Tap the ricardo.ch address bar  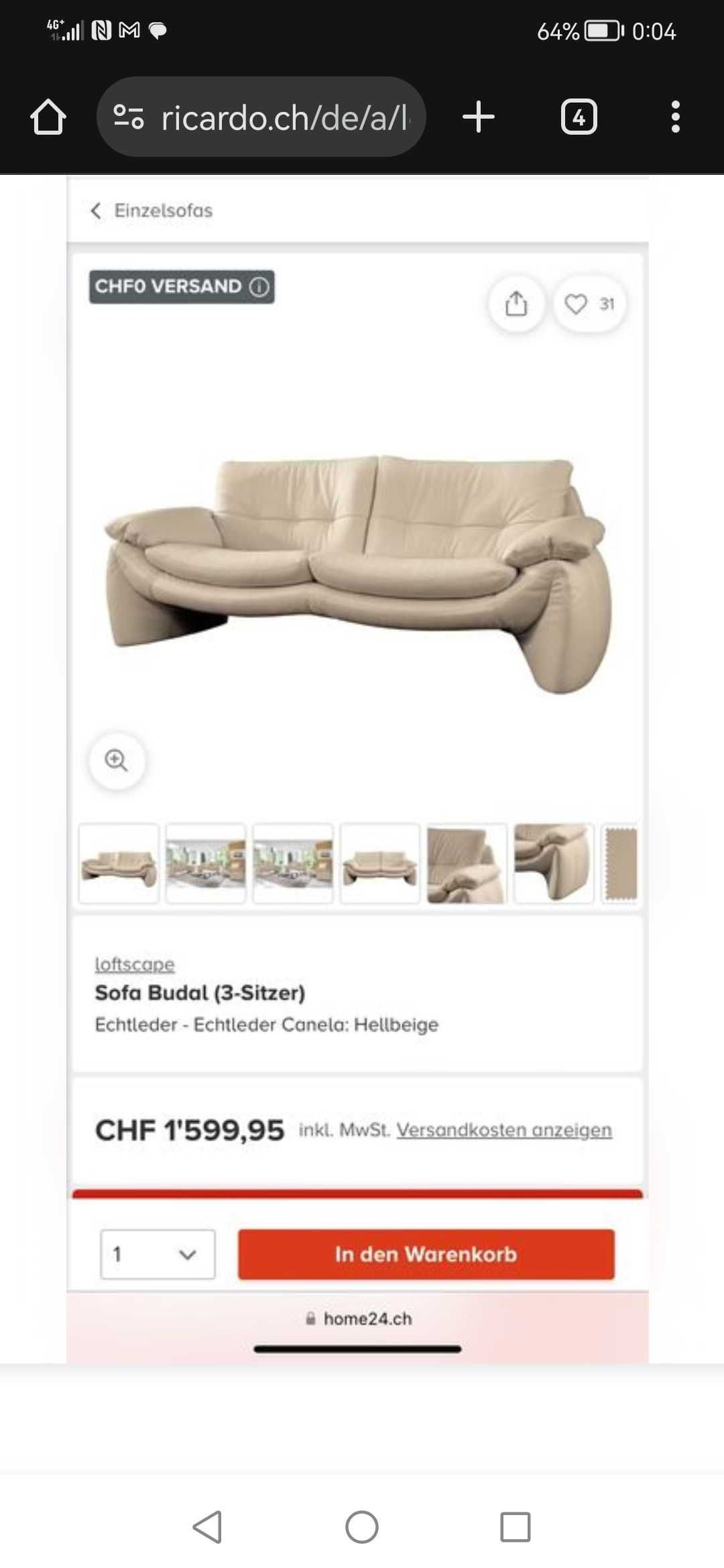(x=285, y=117)
